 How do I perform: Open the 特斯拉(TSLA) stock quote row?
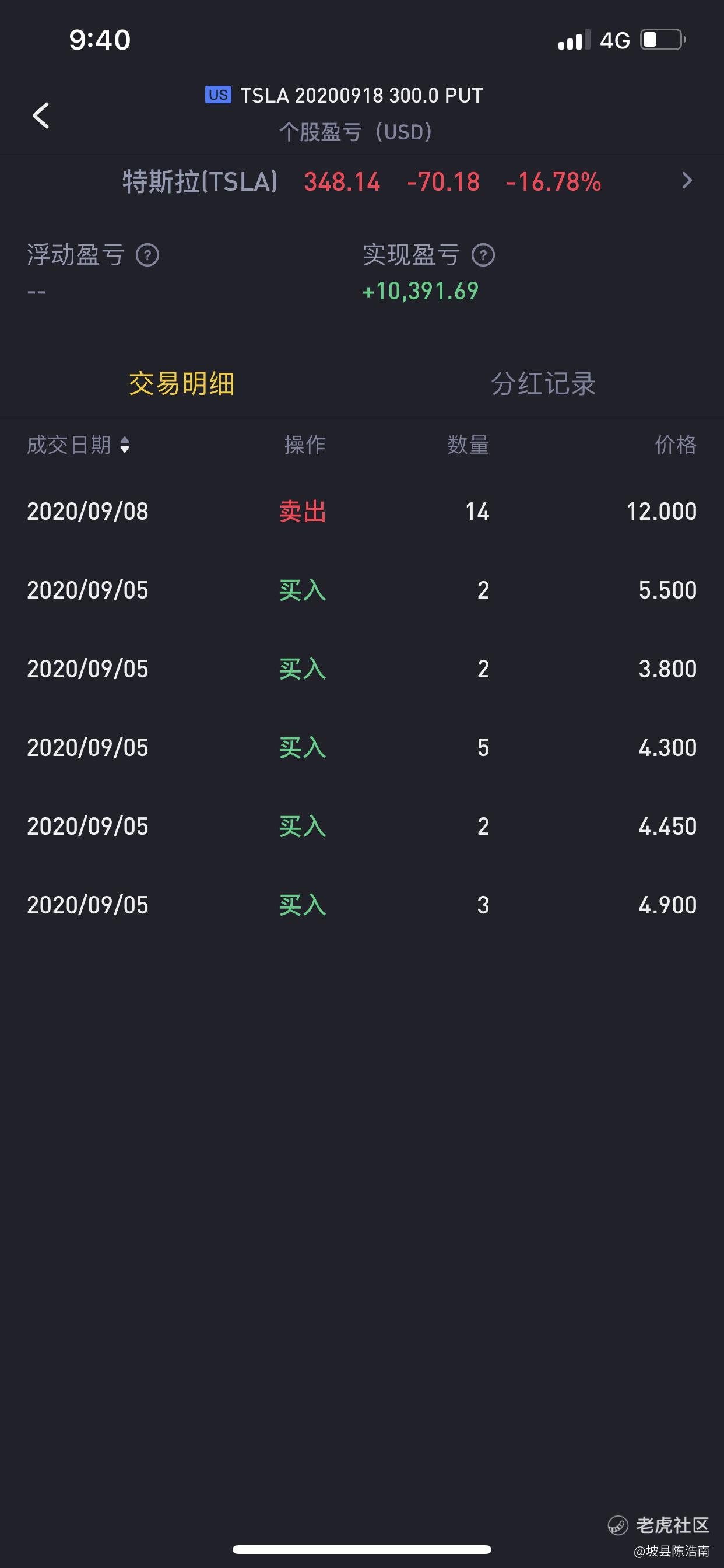tap(361, 181)
